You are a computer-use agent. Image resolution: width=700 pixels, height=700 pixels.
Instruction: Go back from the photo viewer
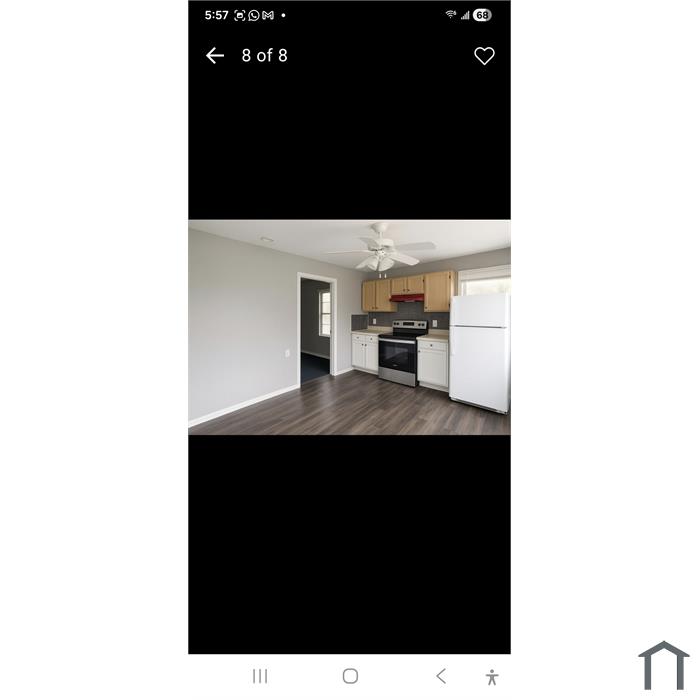pos(215,56)
